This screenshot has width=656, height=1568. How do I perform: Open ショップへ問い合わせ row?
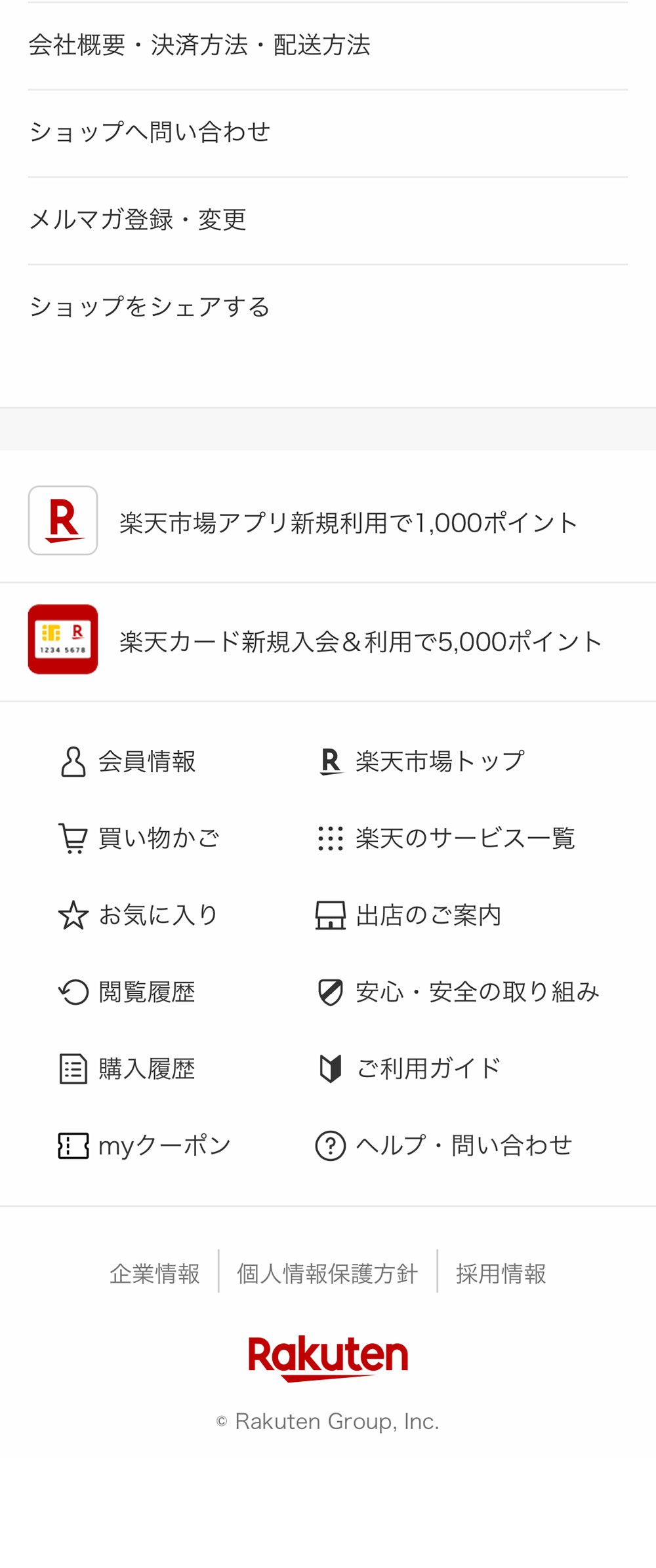(x=328, y=133)
